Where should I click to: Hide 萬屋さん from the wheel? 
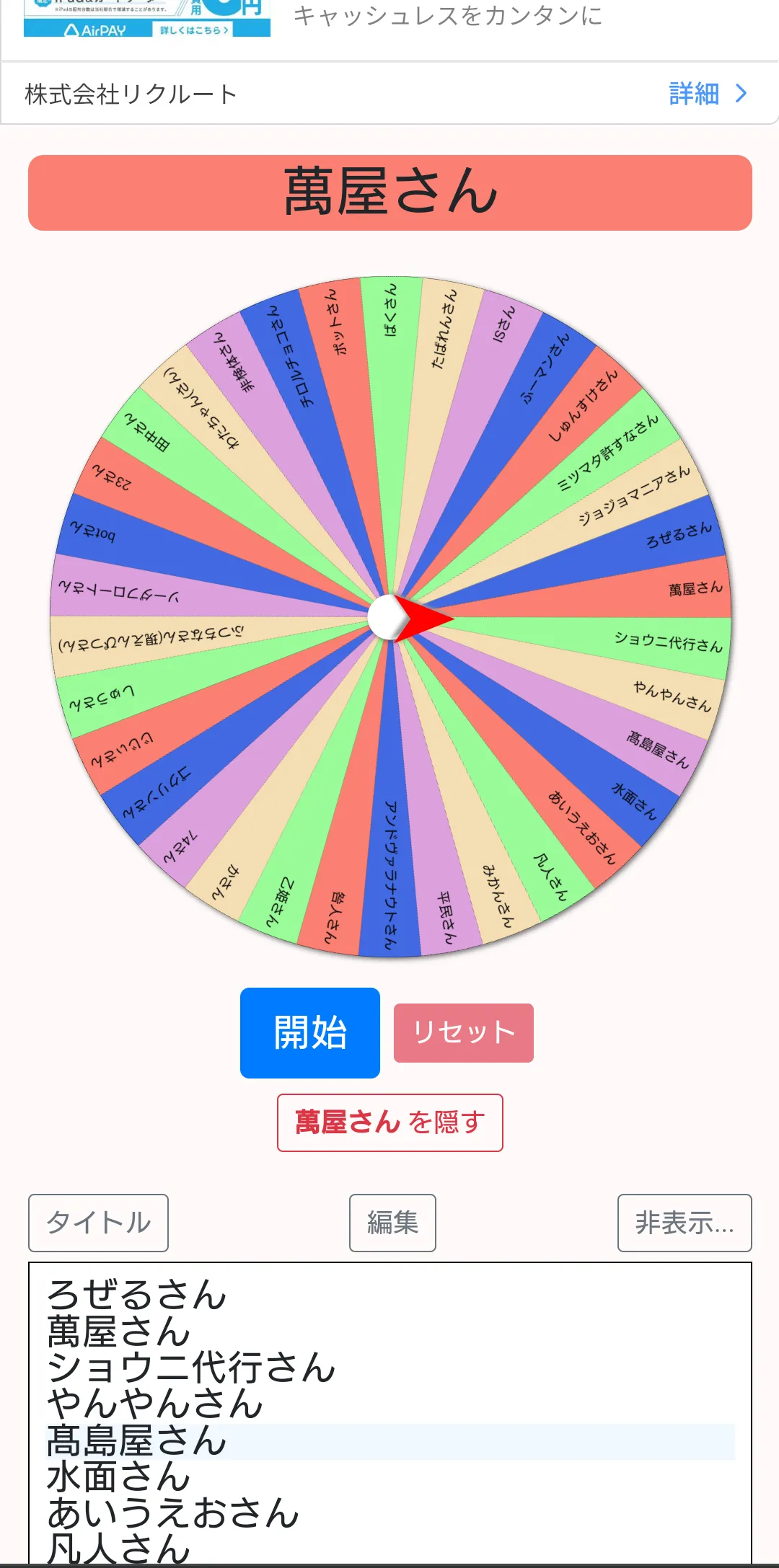tap(389, 1122)
